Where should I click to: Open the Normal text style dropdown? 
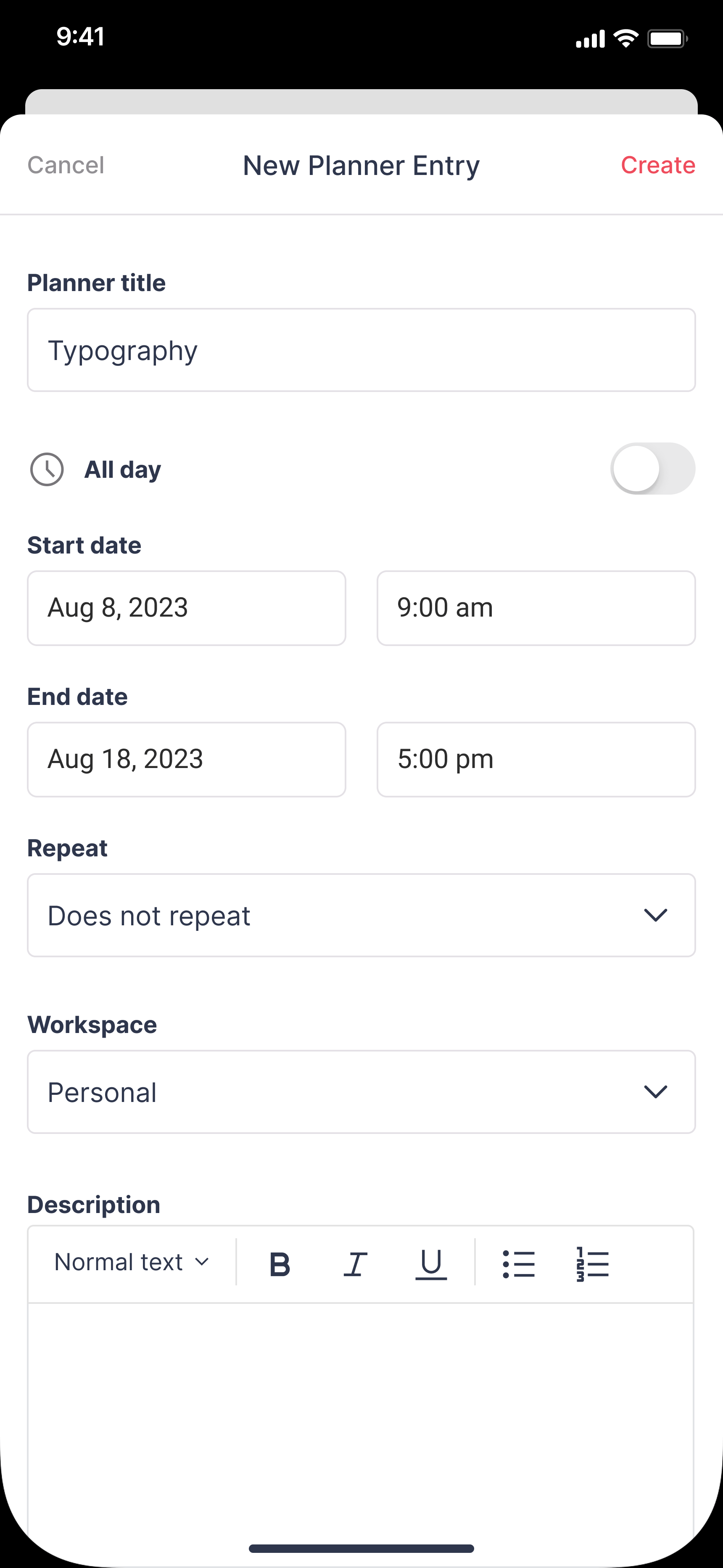coord(132,1261)
